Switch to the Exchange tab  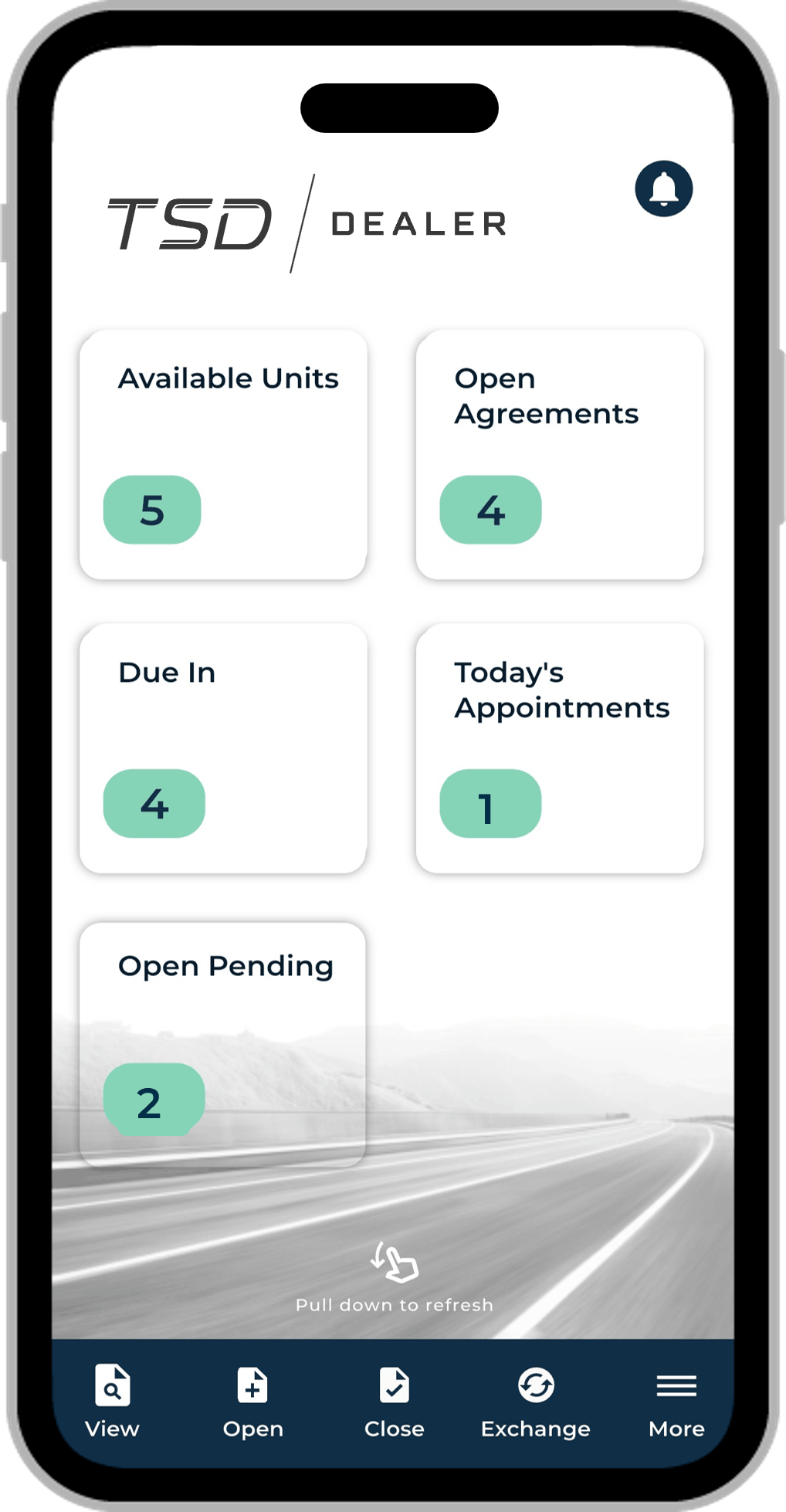point(535,1401)
